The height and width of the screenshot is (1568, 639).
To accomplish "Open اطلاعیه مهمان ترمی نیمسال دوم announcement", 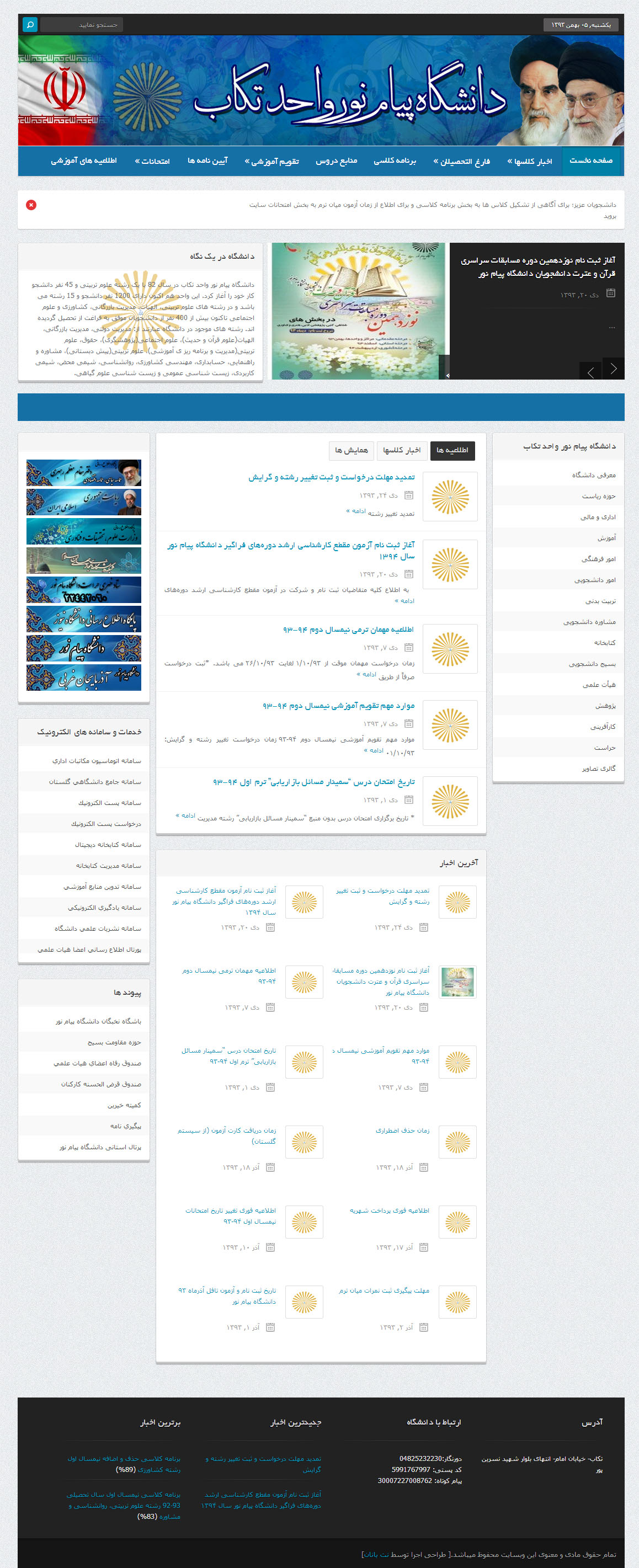I will click(348, 630).
